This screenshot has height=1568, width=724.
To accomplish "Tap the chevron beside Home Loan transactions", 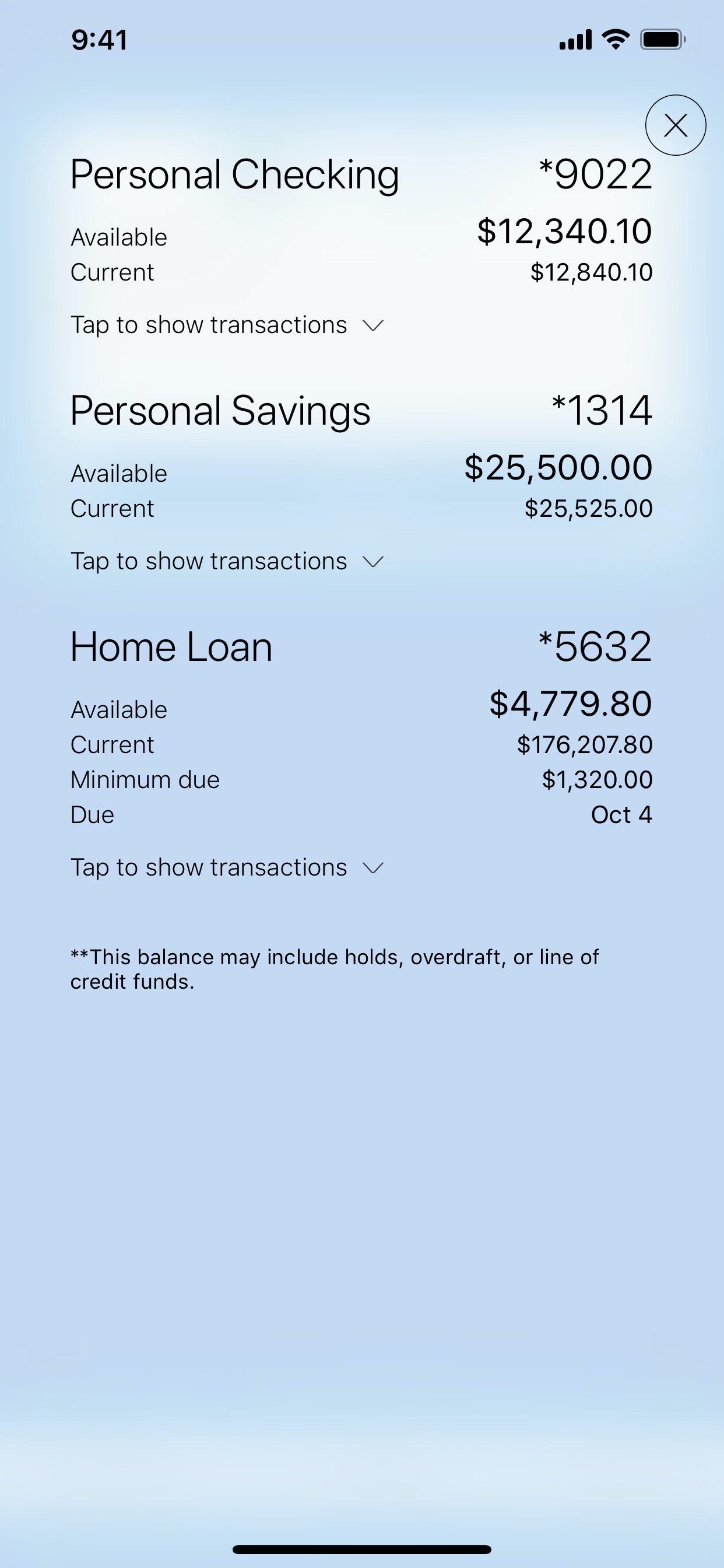I will (373, 868).
